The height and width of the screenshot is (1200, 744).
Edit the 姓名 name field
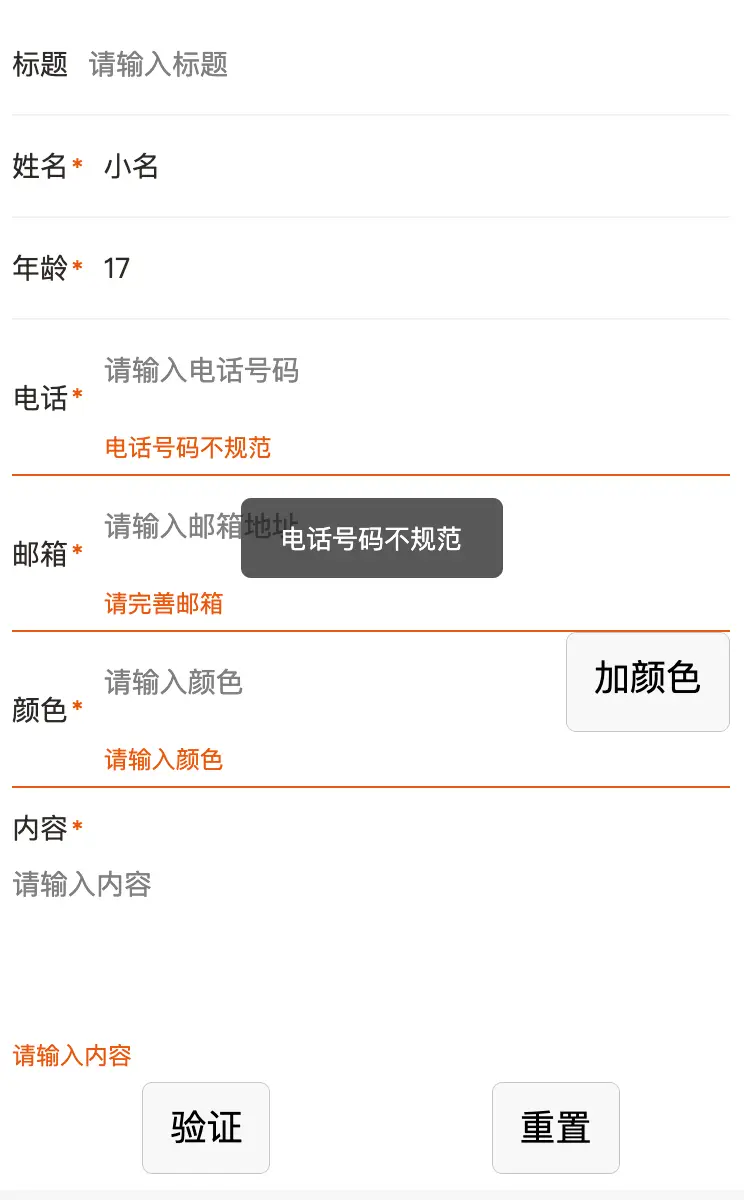(x=400, y=167)
